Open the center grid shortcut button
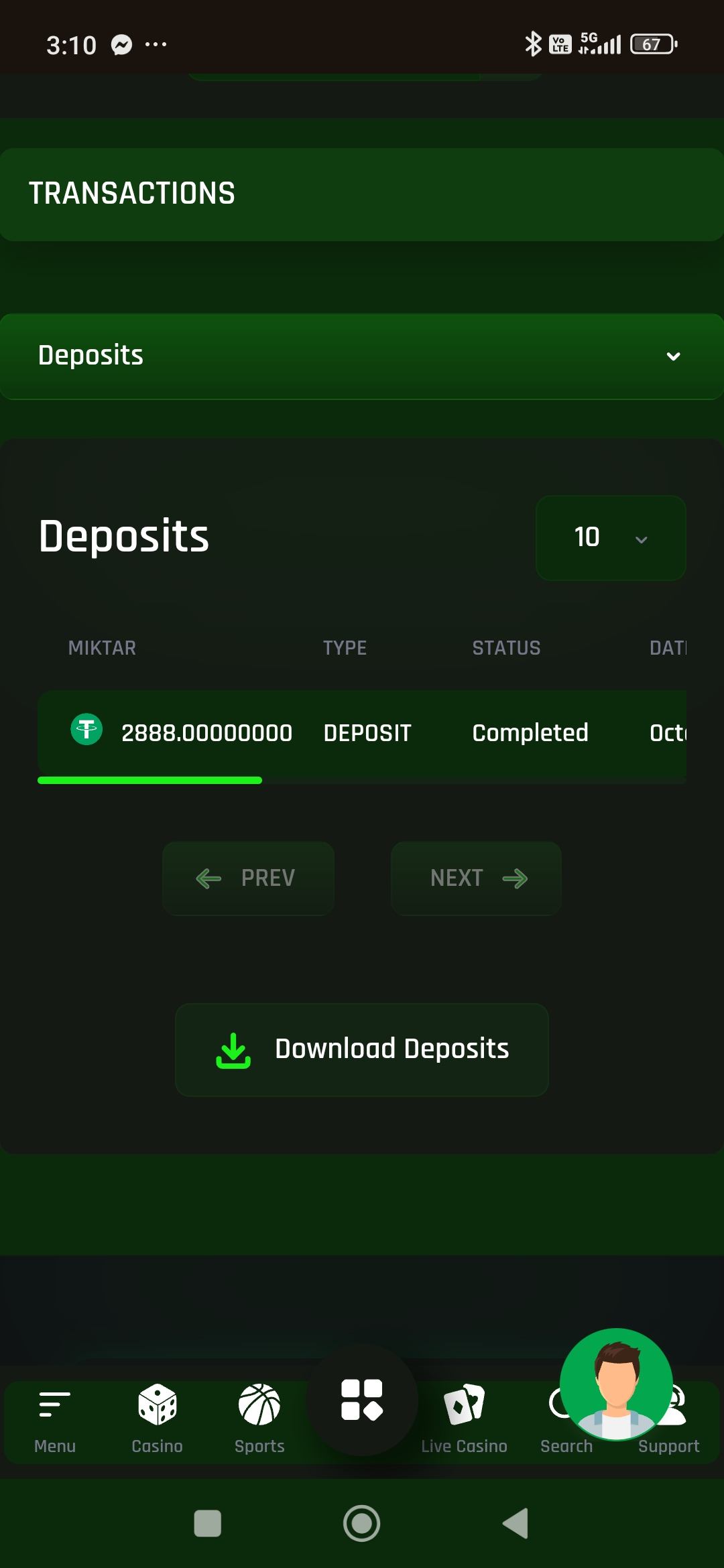The height and width of the screenshot is (1568, 724). pyautogui.click(x=362, y=1399)
